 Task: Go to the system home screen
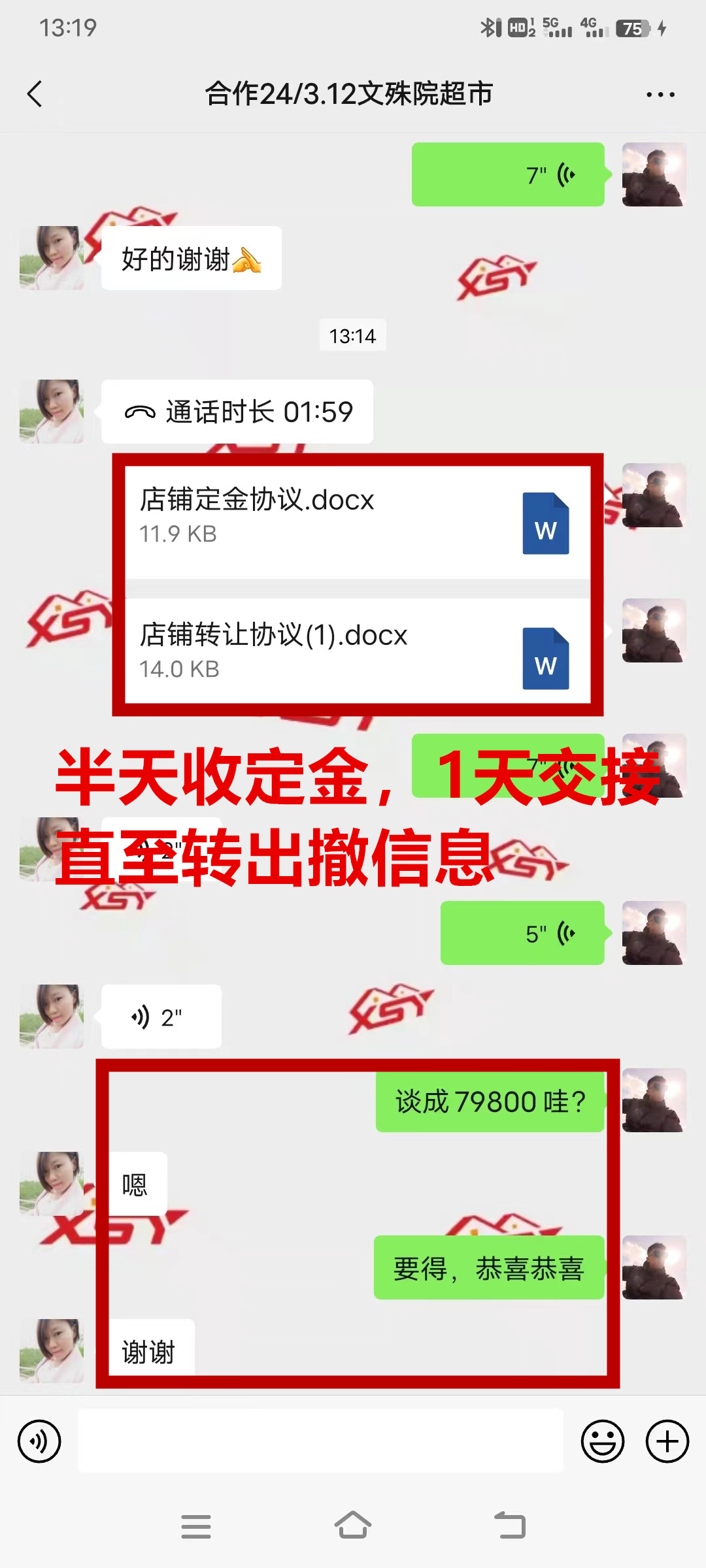353,1526
